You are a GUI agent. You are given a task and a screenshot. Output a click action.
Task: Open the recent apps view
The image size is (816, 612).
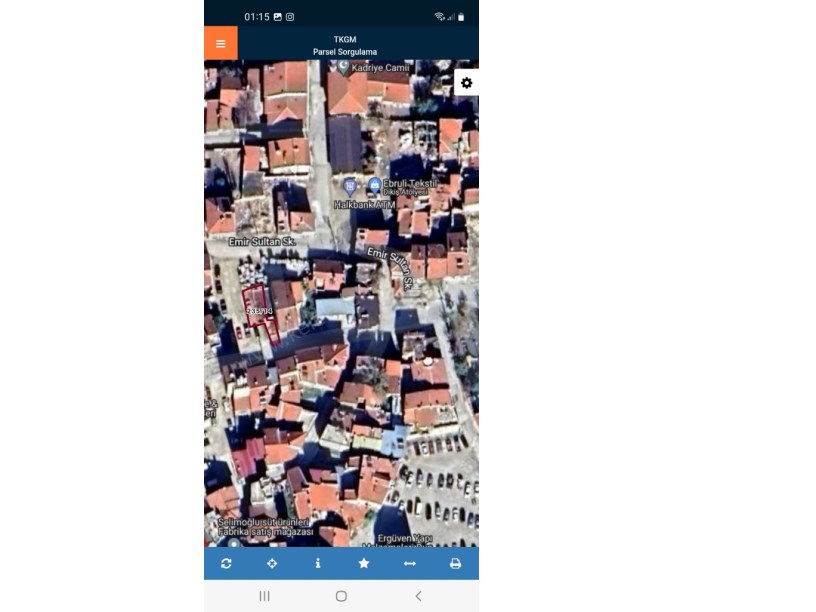[x=264, y=596]
